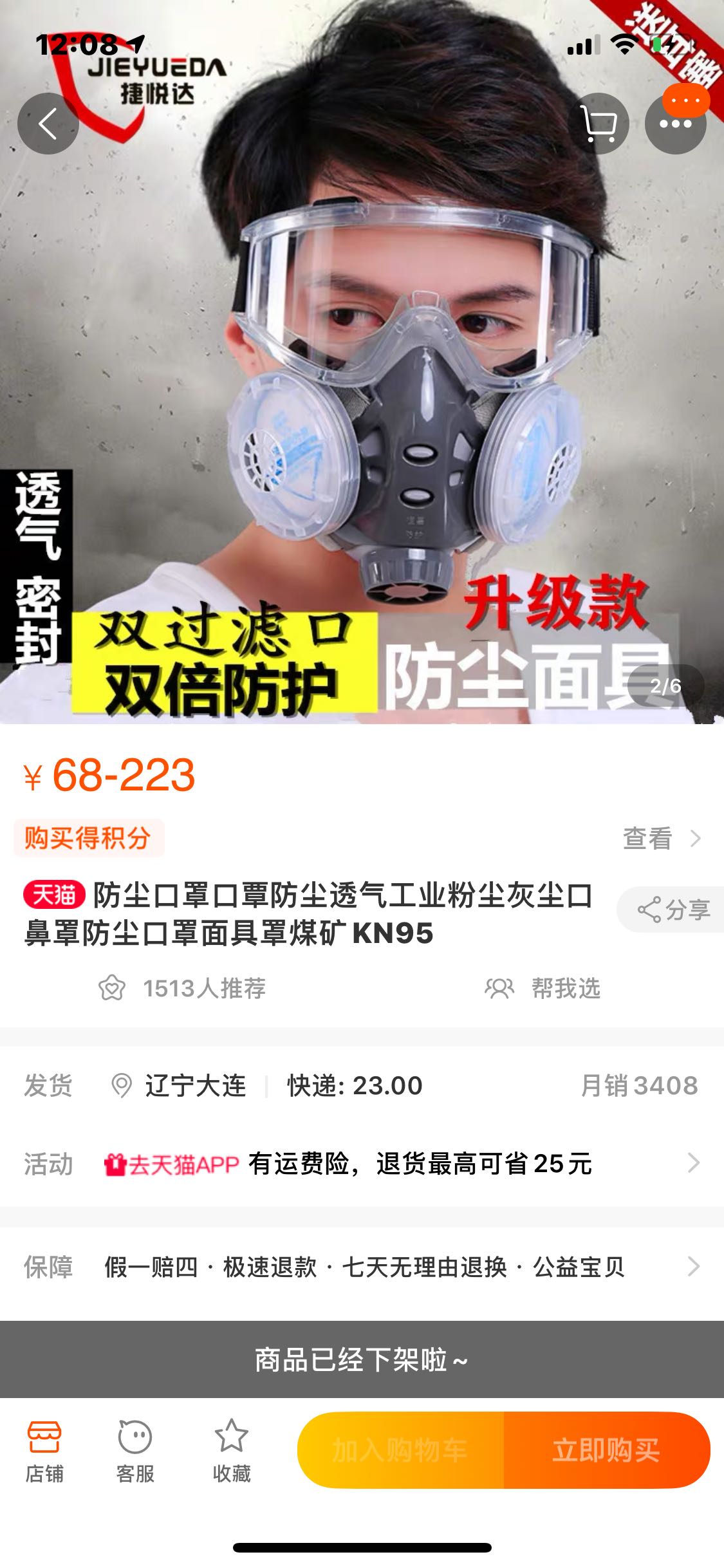This screenshot has width=724, height=1568.
Task: Add product to 收藏 favorites
Action: pyautogui.click(x=232, y=1453)
